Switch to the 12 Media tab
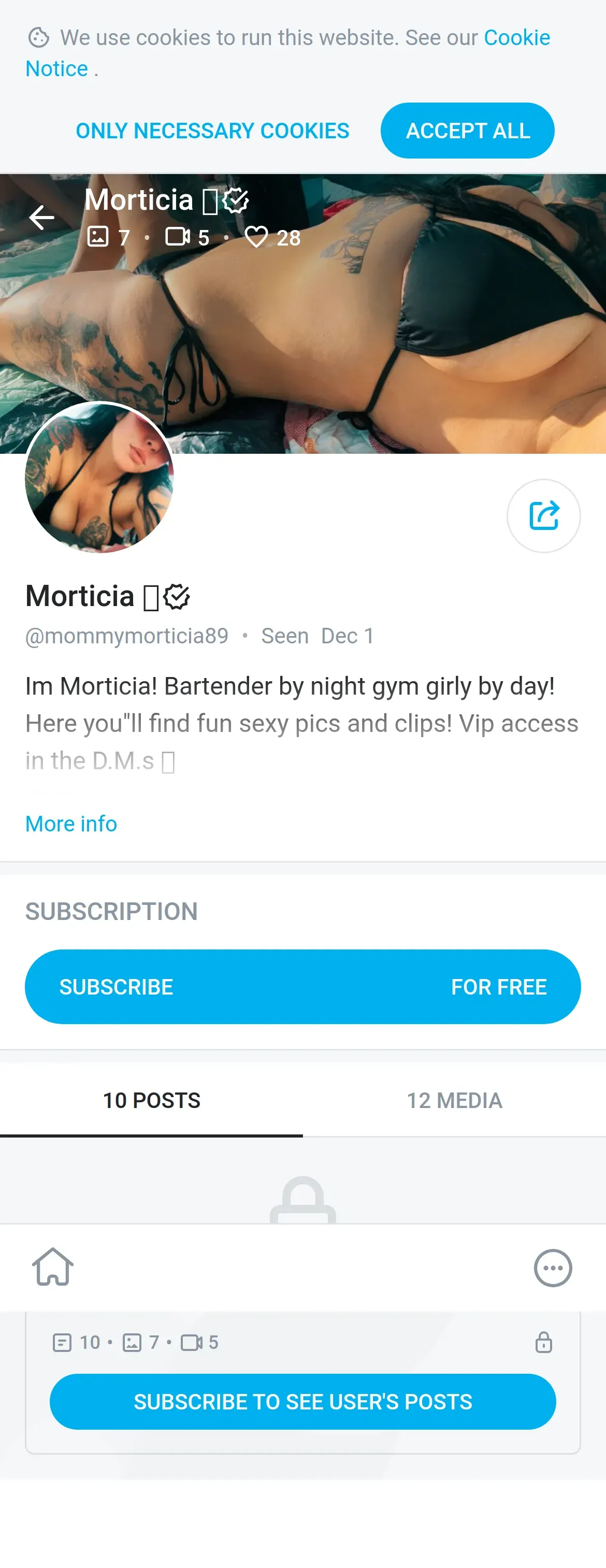Image resolution: width=606 pixels, height=1568 pixels. (x=454, y=1100)
